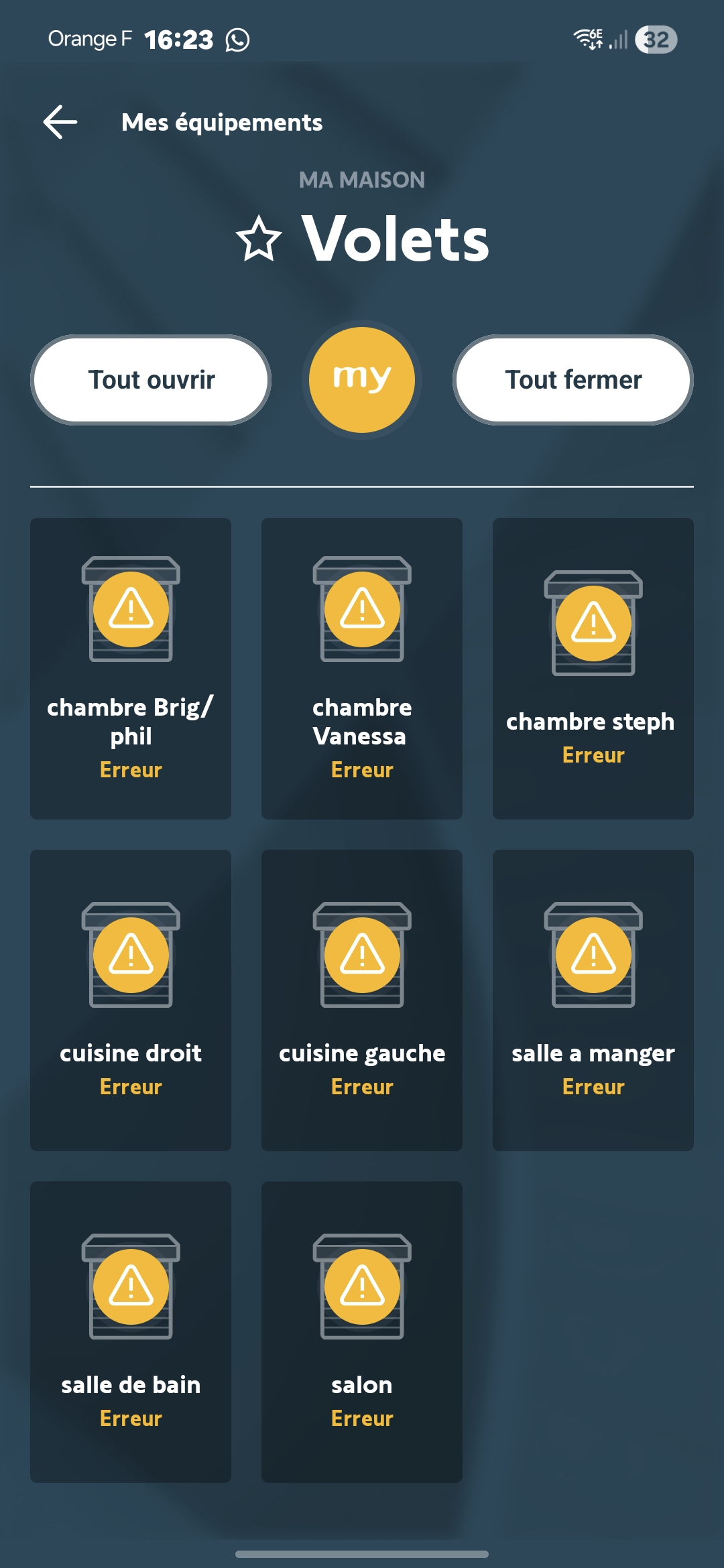Viewport: 724px width, 1568px height.
Task: Activate the yellow my position button
Action: 362,380
